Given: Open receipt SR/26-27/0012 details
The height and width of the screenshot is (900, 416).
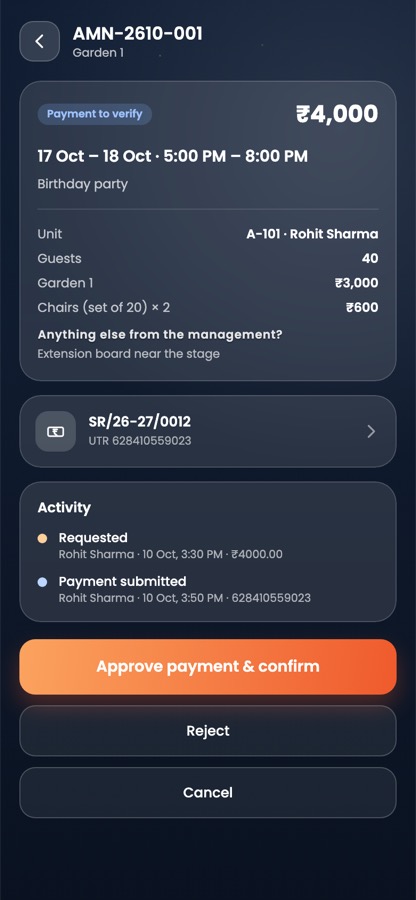Looking at the screenshot, I should [x=208, y=431].
